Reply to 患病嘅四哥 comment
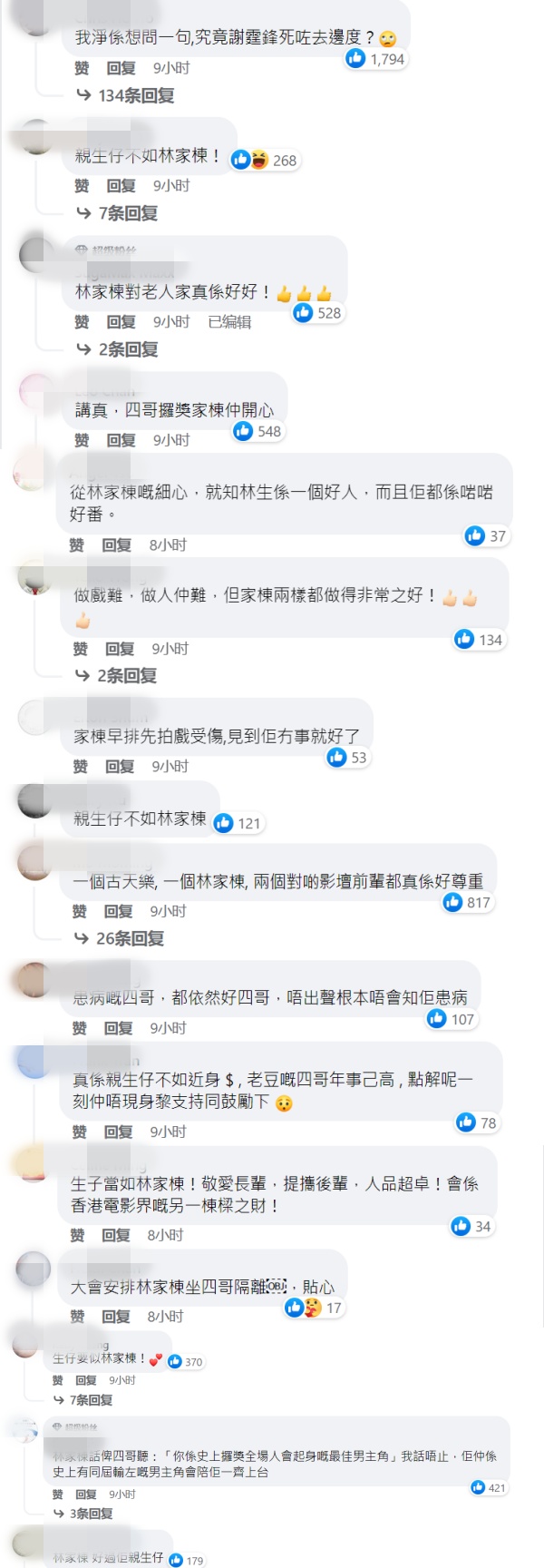The image size is (544, 1568). coord(118,1028)
